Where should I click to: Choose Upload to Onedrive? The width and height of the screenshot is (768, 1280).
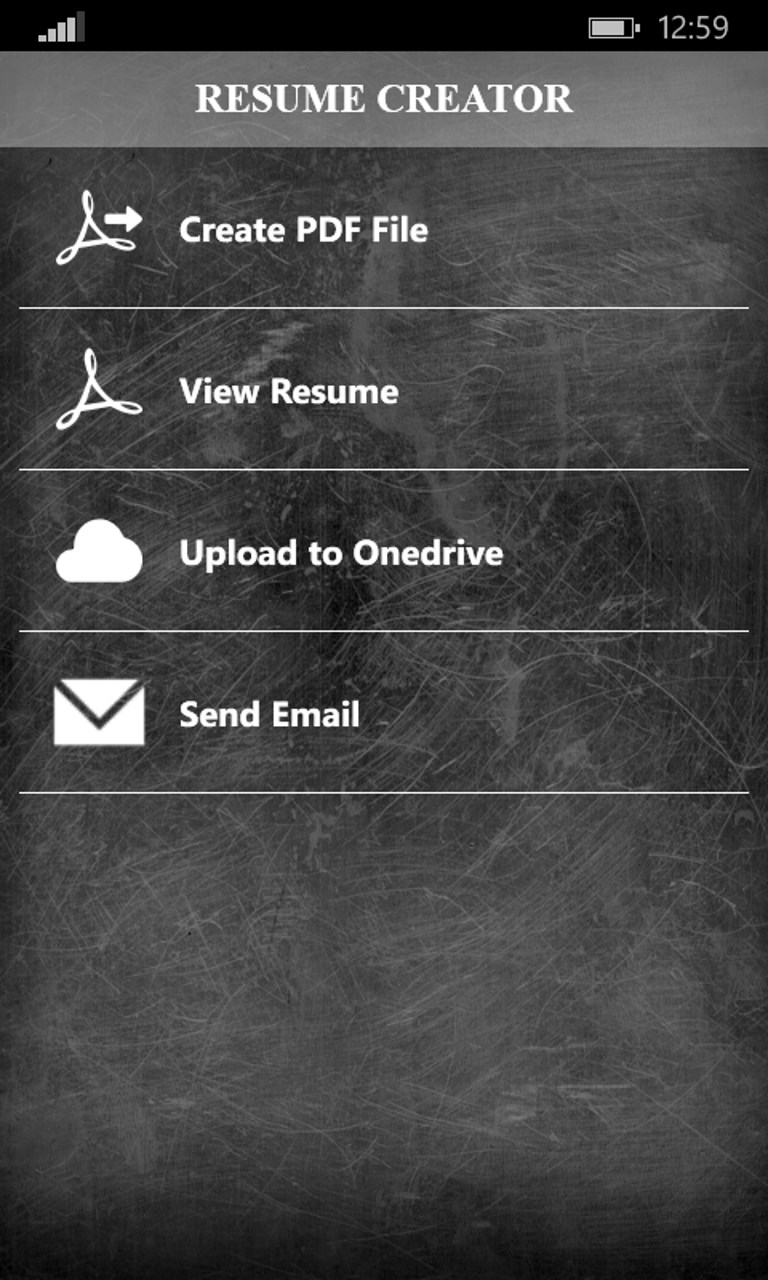340,553
